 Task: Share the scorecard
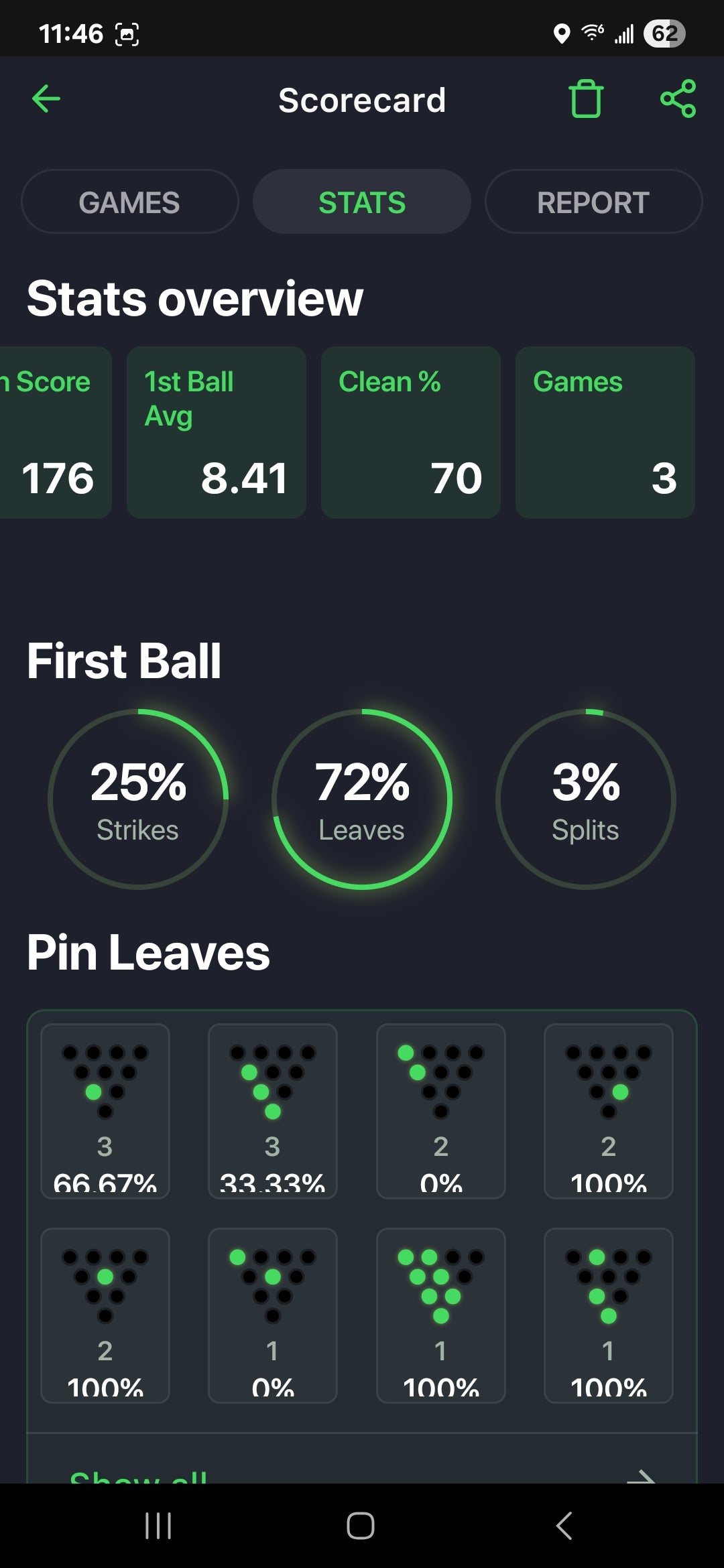(678, 99)
